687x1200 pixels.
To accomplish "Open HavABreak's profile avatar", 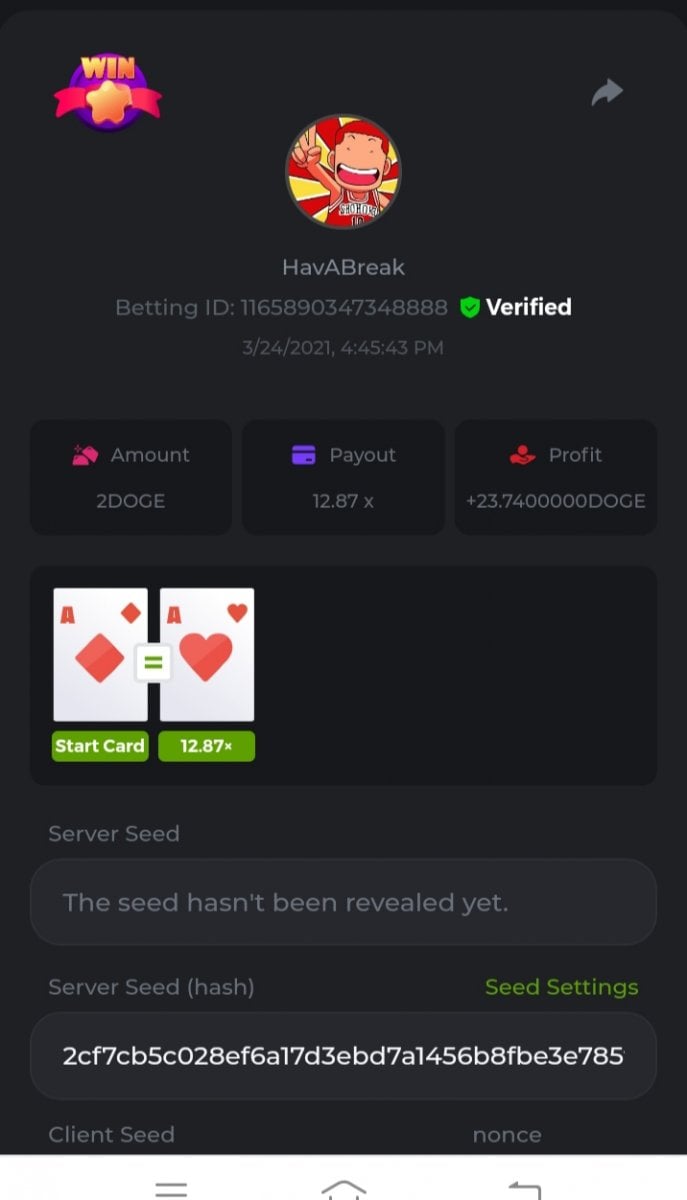I will 343,172.
